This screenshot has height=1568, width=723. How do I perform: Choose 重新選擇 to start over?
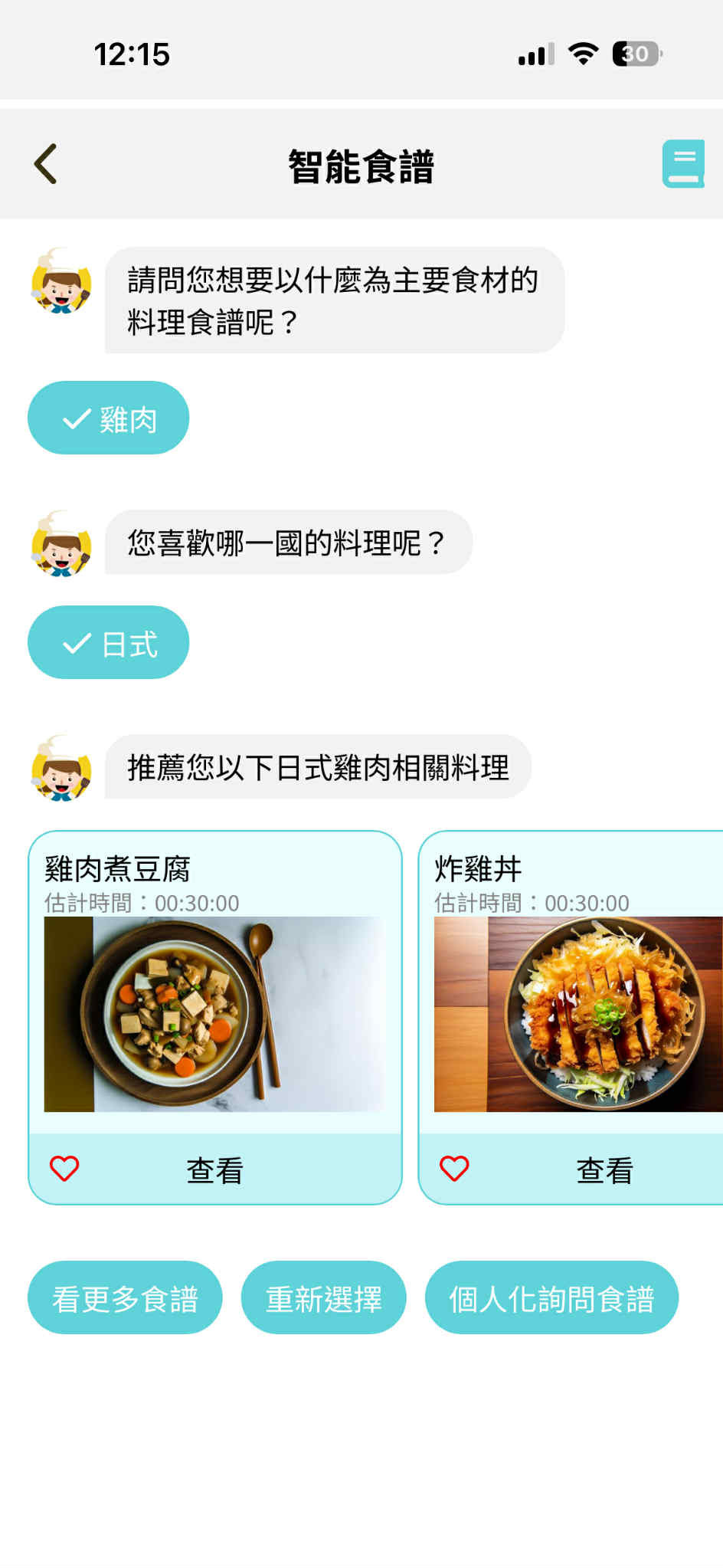pyautogui.click(x=323, y=1298)
